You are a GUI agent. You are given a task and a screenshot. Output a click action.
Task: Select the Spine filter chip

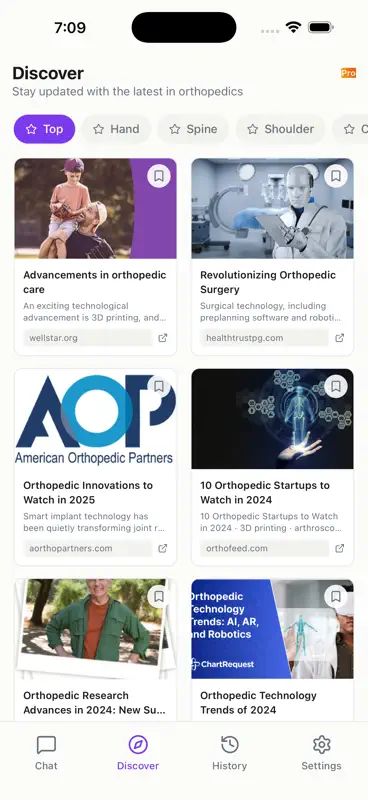(x=193, y=129)
